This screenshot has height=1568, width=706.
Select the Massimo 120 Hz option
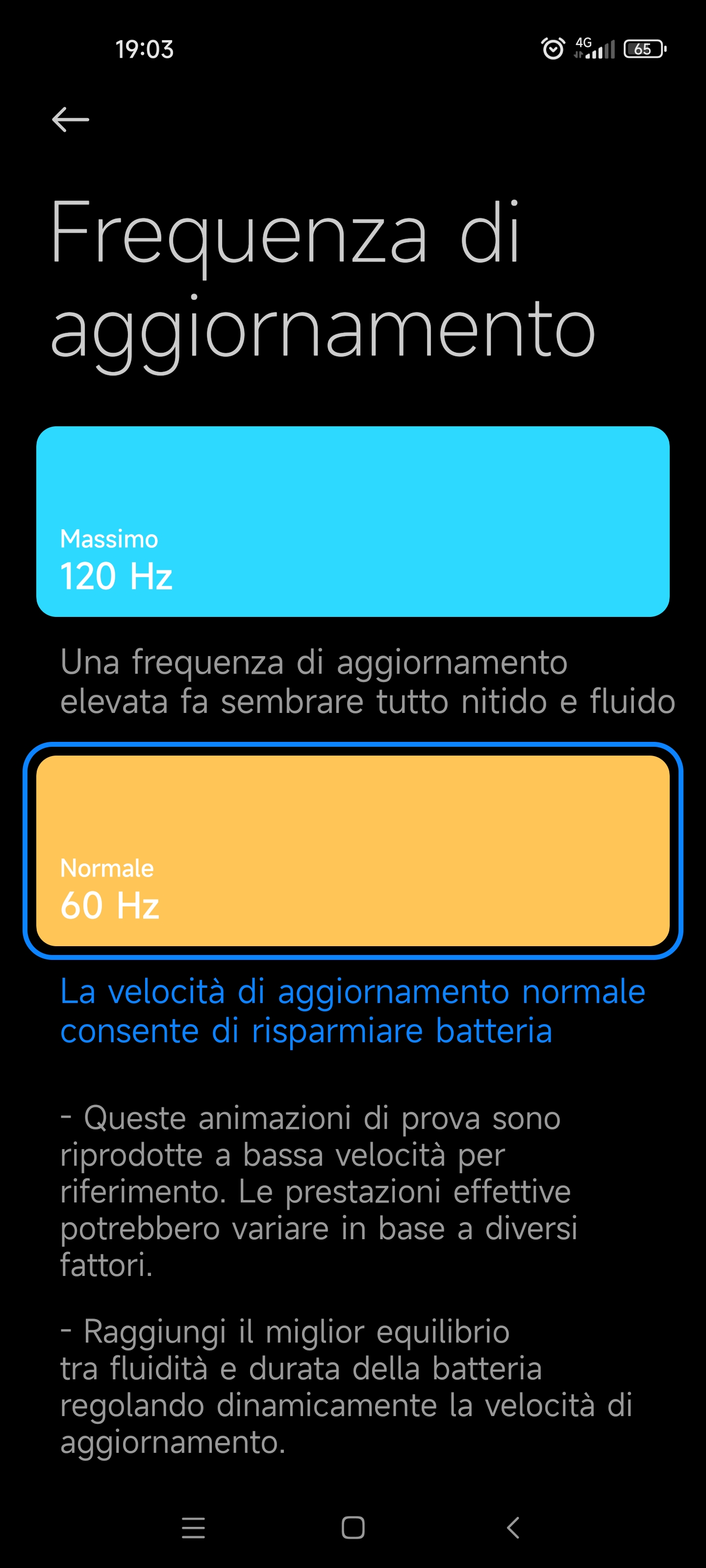(x=353, y=522)
